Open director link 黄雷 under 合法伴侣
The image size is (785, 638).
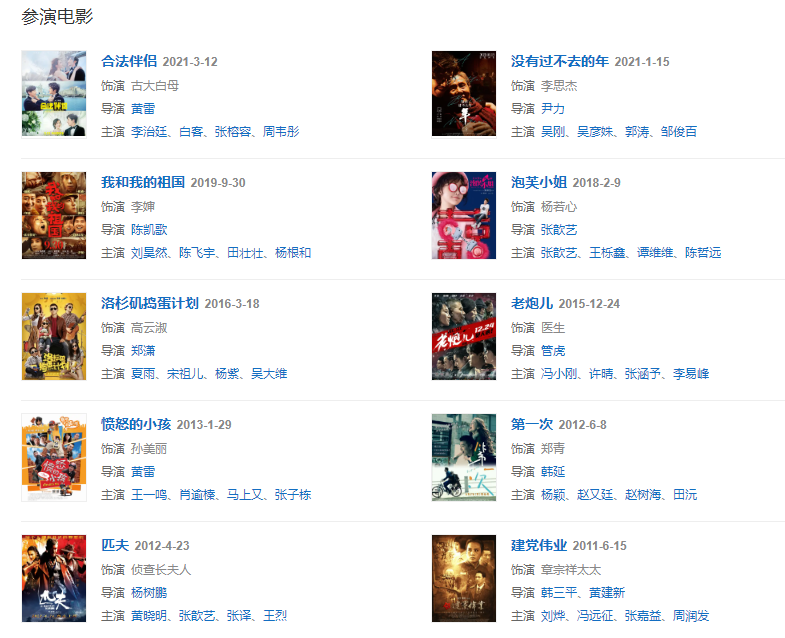tap(143, 108)
